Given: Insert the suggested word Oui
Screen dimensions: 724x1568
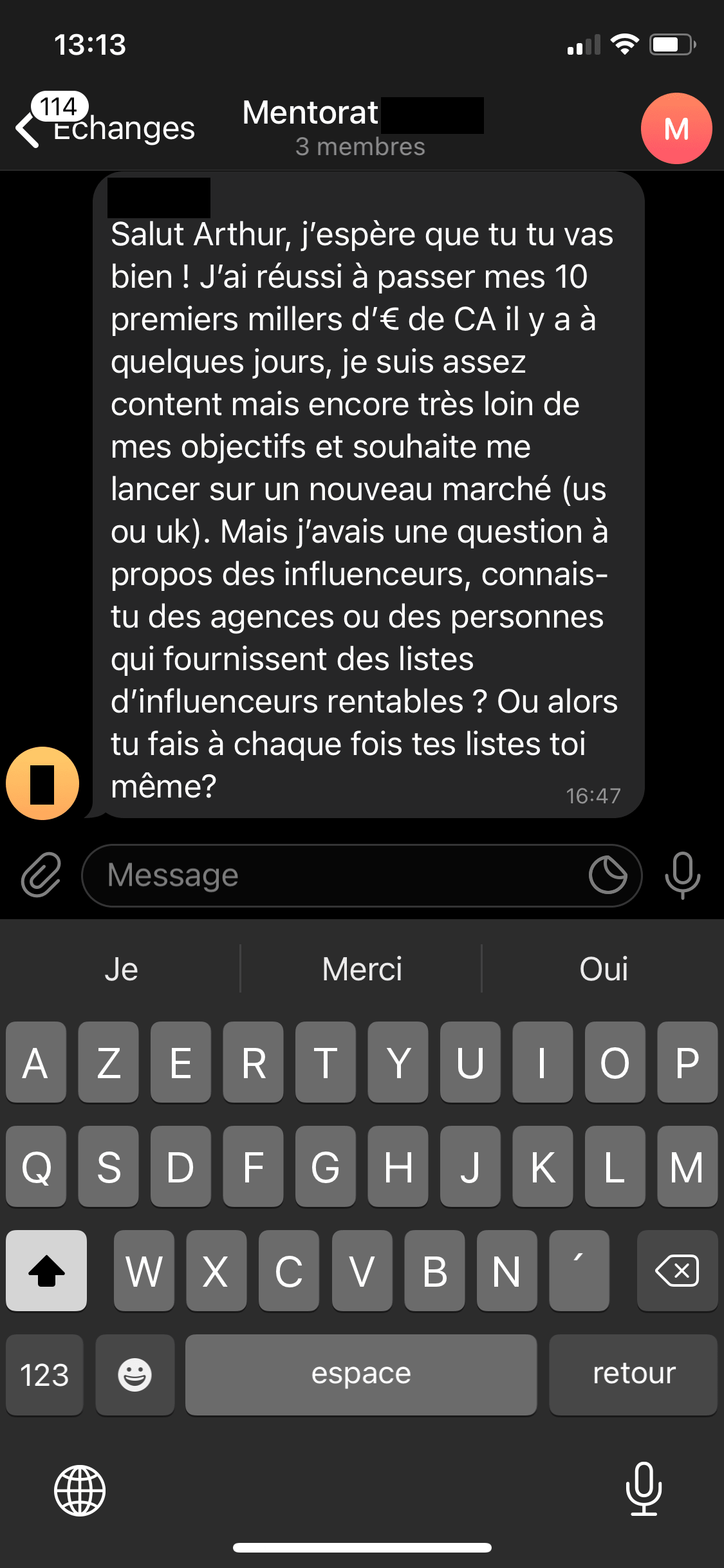Looking at the screenshot, I should pyautogui.click(x=603, y=969).
